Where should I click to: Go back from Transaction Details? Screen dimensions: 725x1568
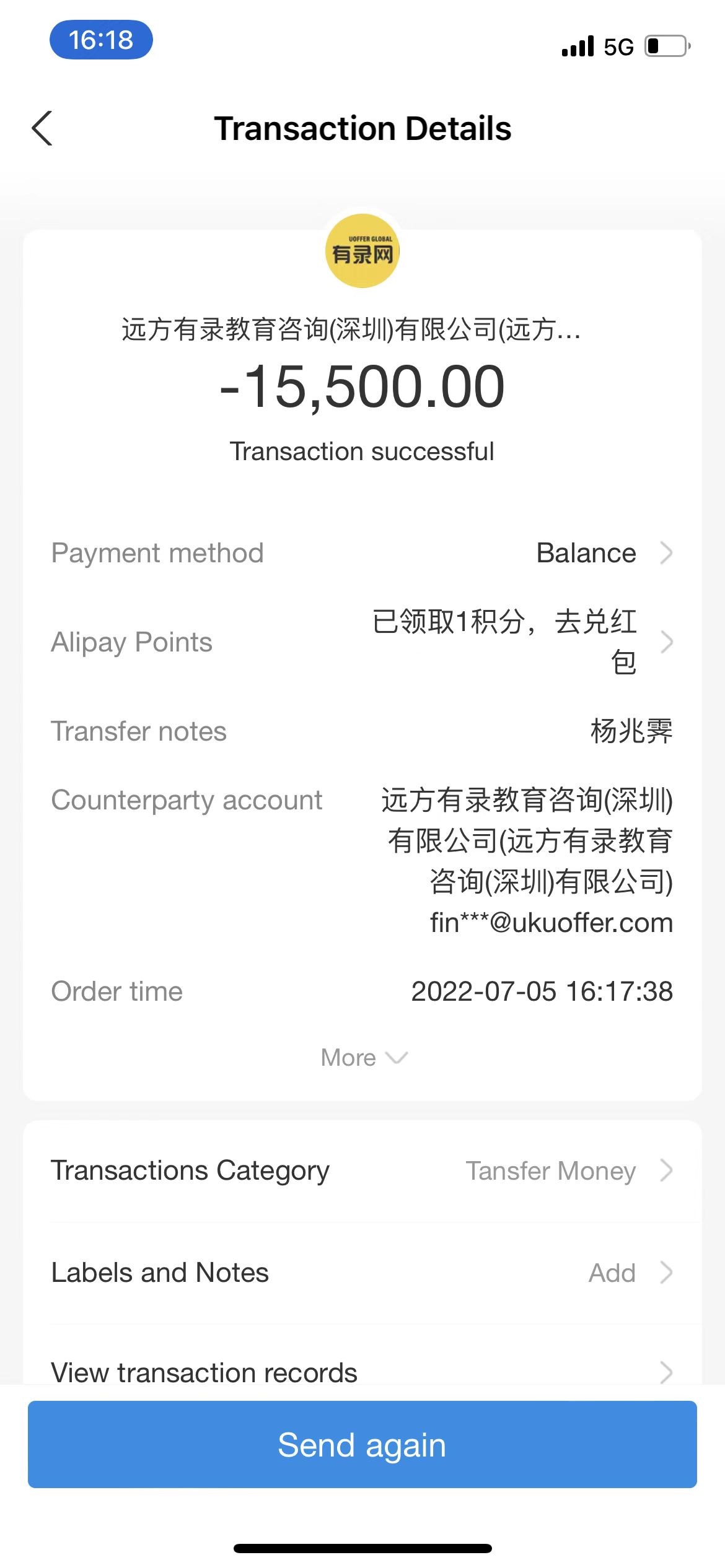42,129
